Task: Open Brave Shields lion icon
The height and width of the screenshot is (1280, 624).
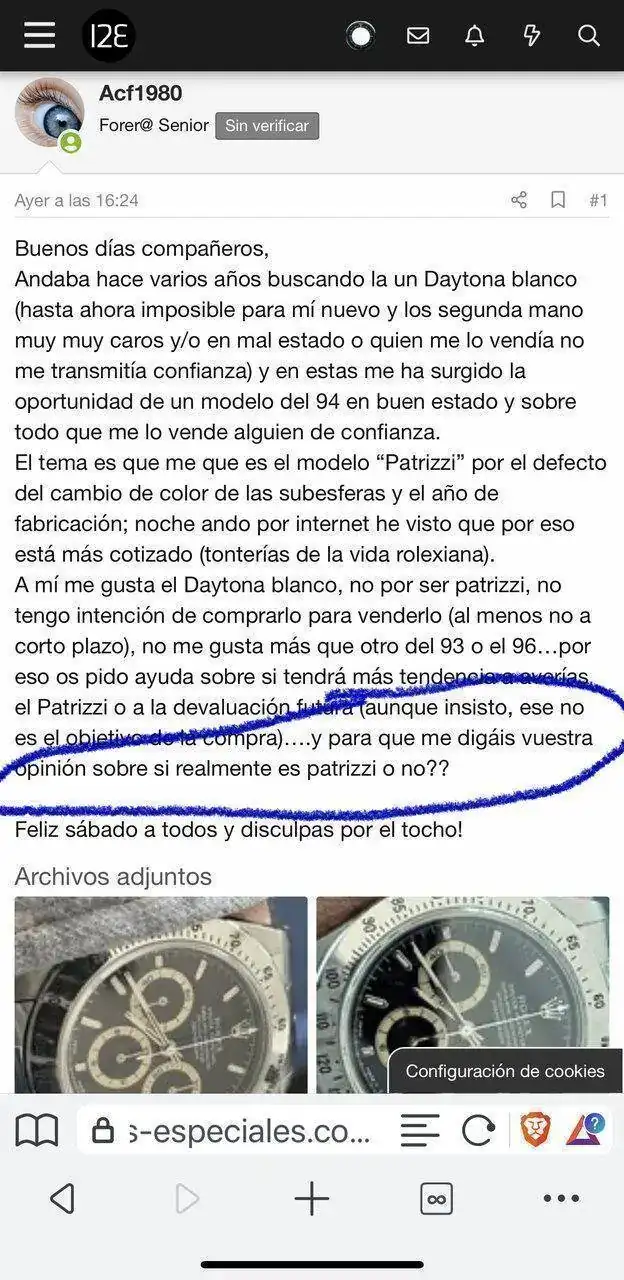Action: coord(535,1131)
